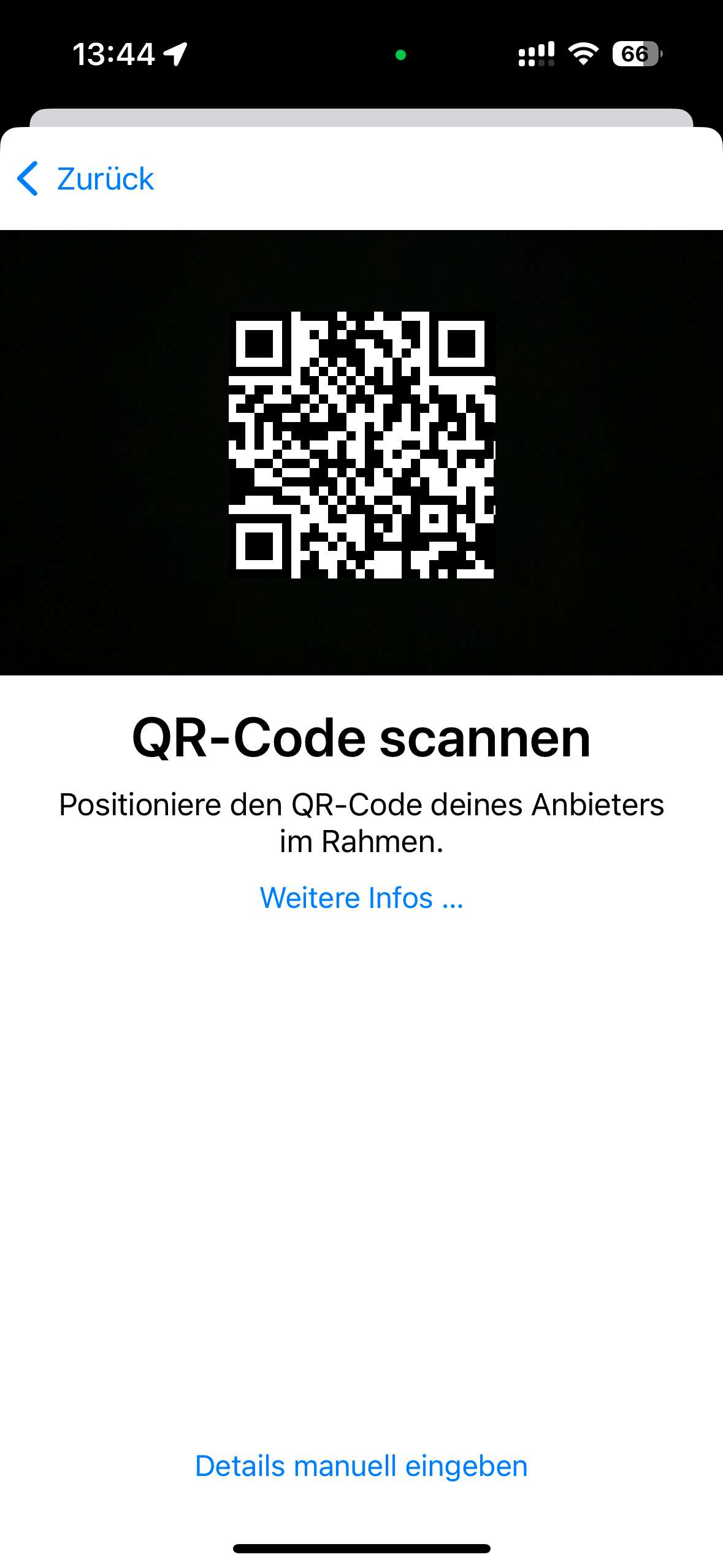Open the Weitere Infos link
This screenshot has height=1568, width=723.
[361, 898]
